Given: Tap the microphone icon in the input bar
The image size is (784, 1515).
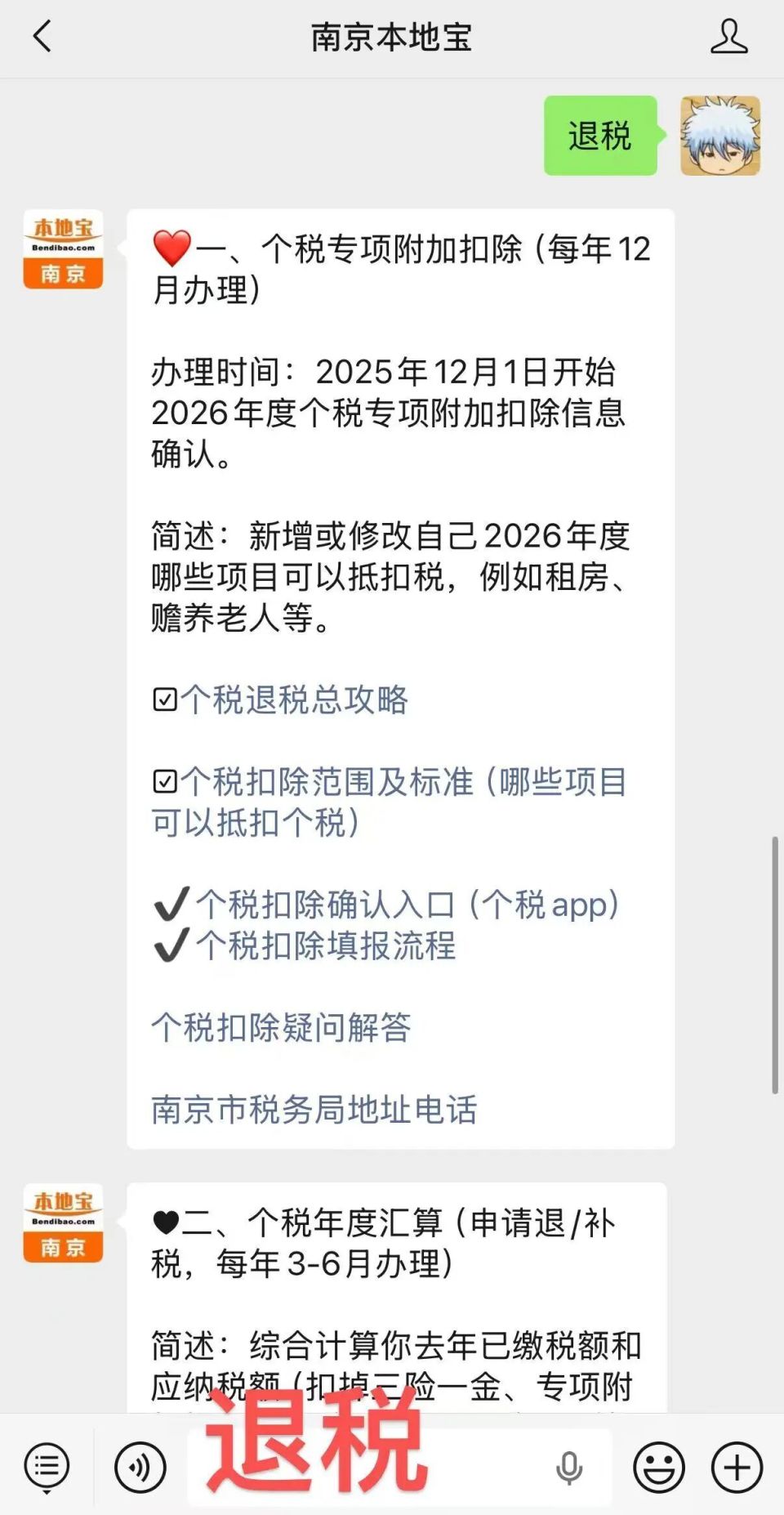Looking at the screenshot, I should click(568, 1467).
